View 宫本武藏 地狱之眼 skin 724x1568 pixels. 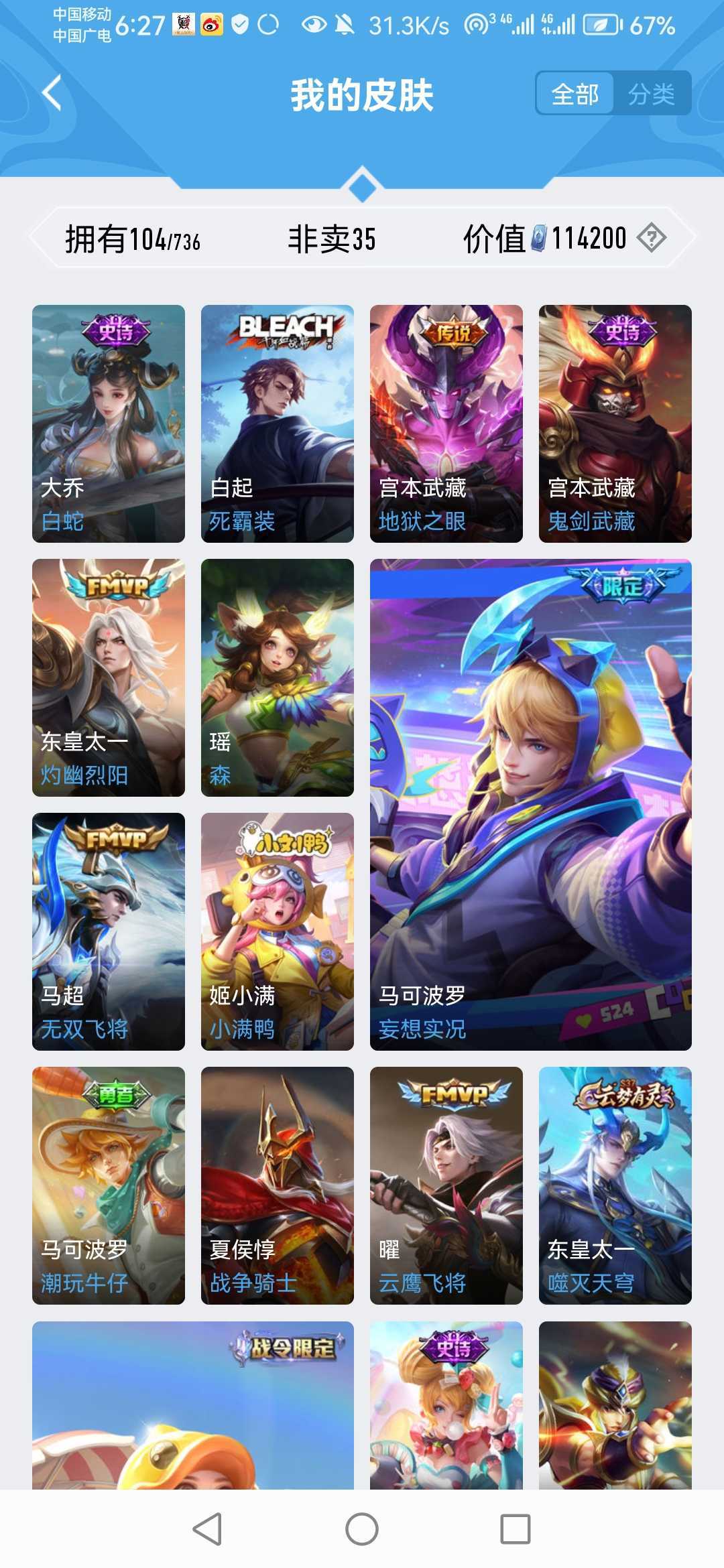tap(446, 423)
